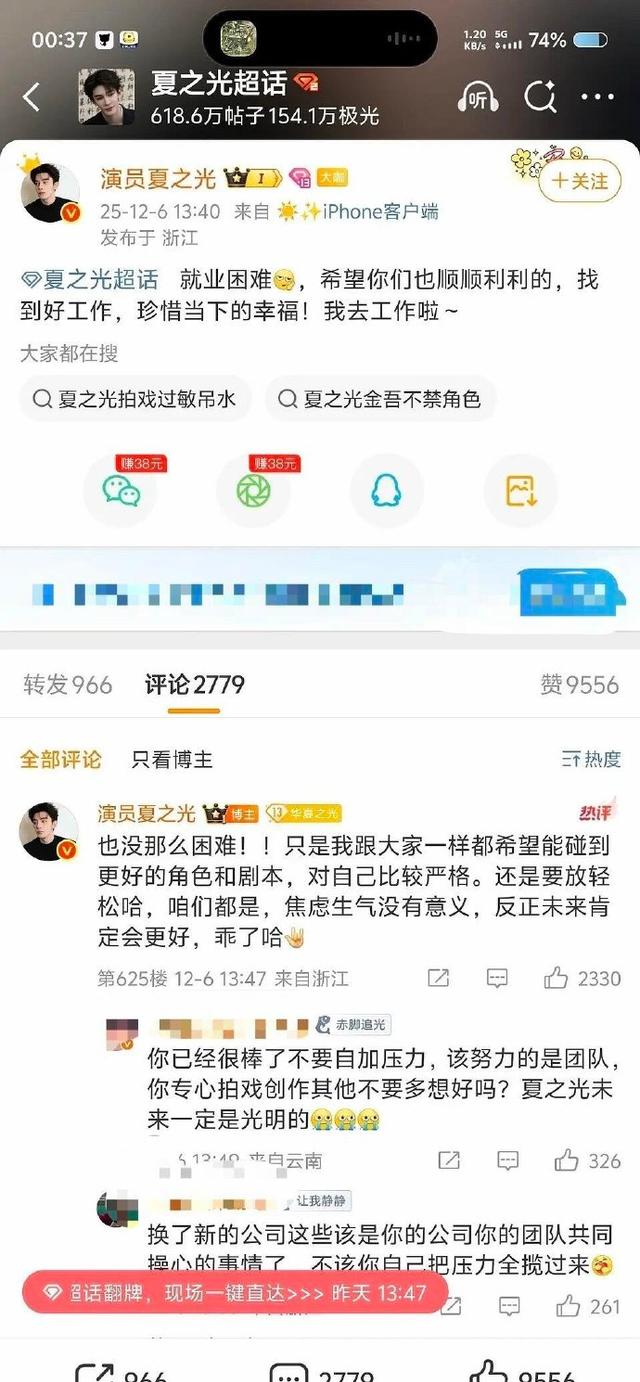Change comment sorting via 热度
The image size is (640, 1382).
[x=591, y=760]
